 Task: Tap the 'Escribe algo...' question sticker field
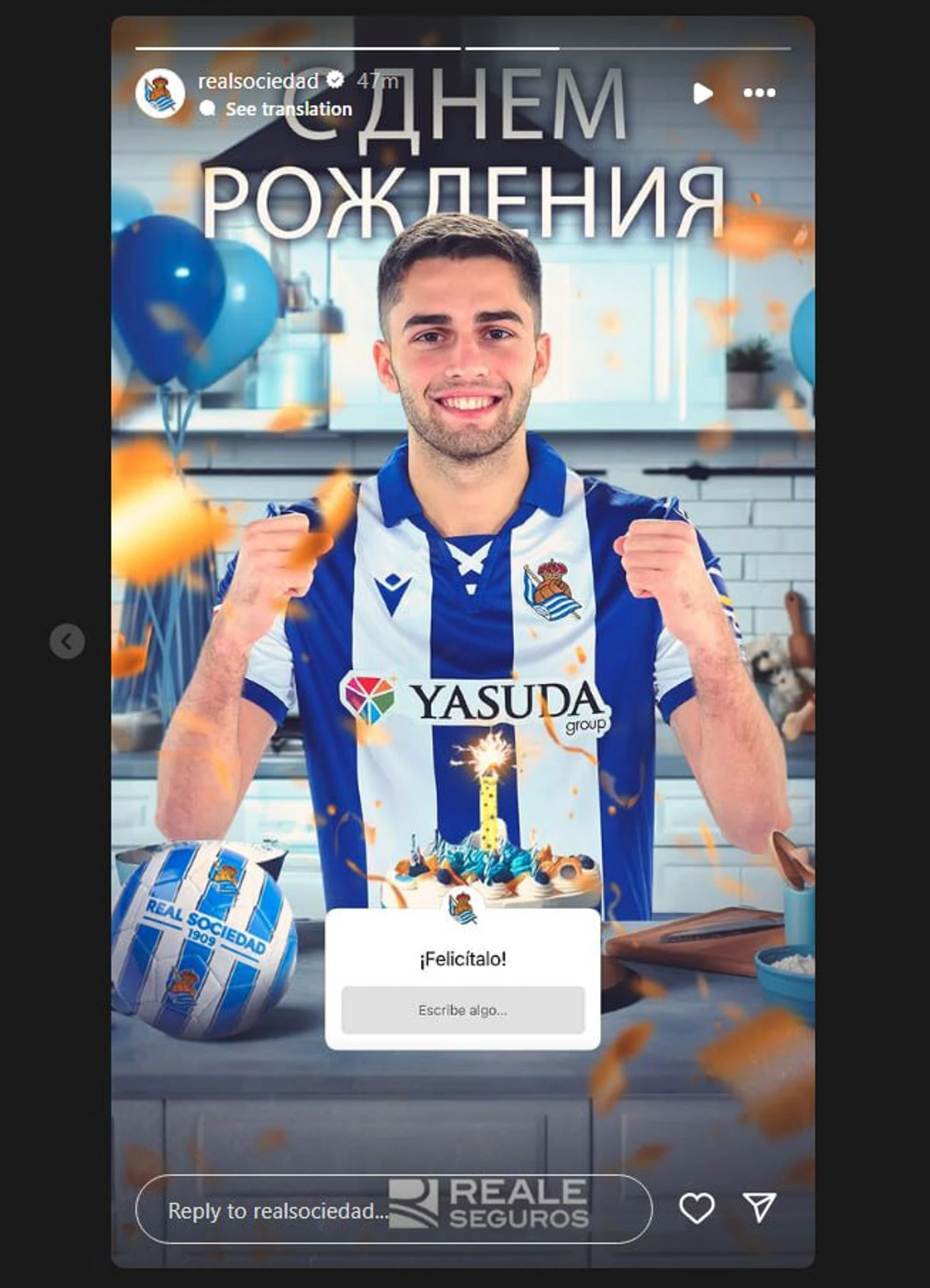pos(462,1010)
